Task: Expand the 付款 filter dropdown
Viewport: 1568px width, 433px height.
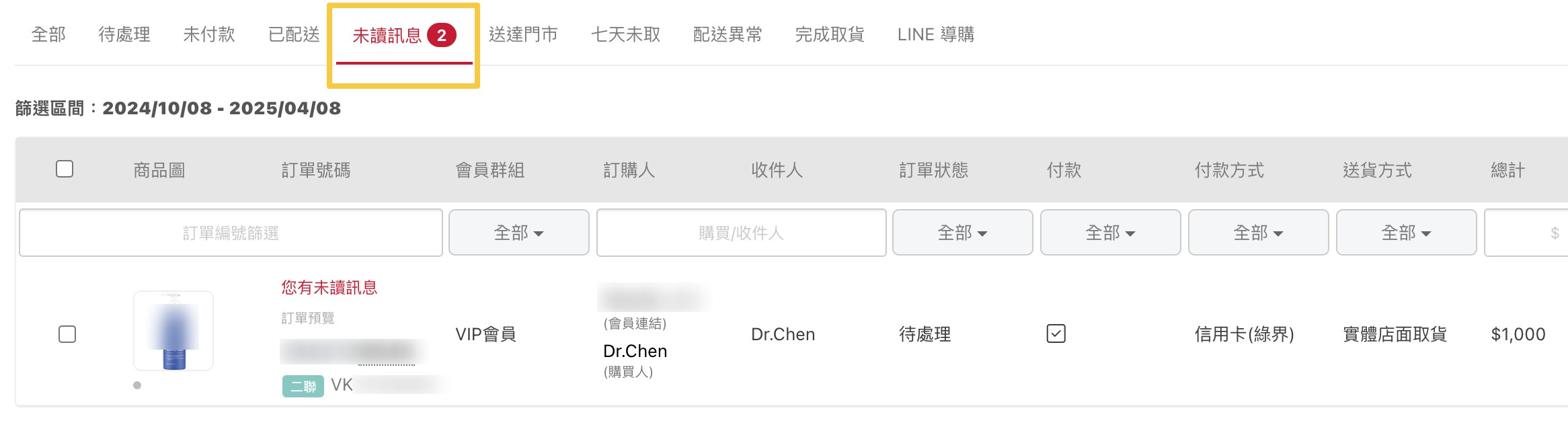Action: coord(1110,233)
